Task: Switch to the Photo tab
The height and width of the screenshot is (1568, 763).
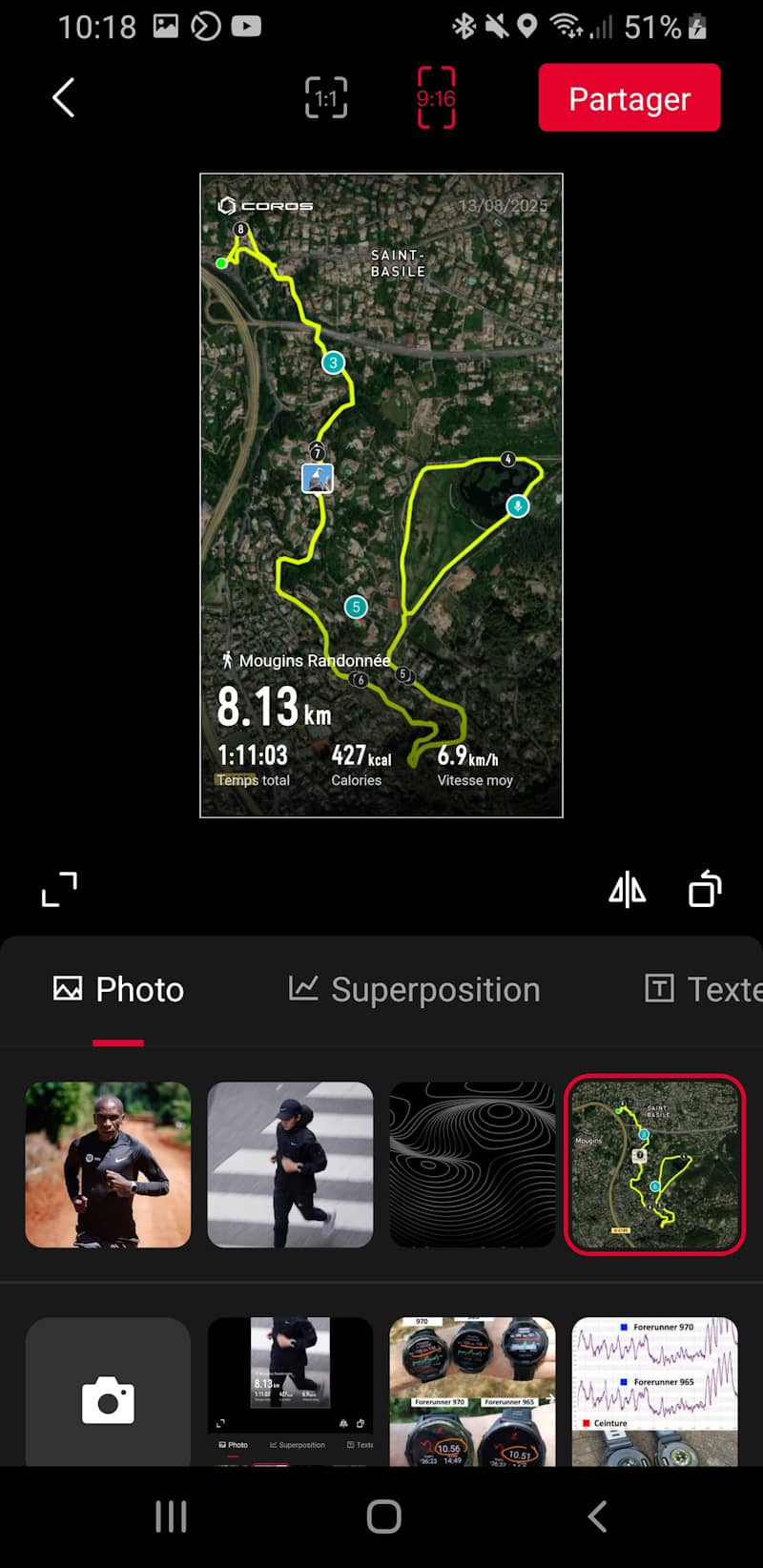Action: click(119, 990)
